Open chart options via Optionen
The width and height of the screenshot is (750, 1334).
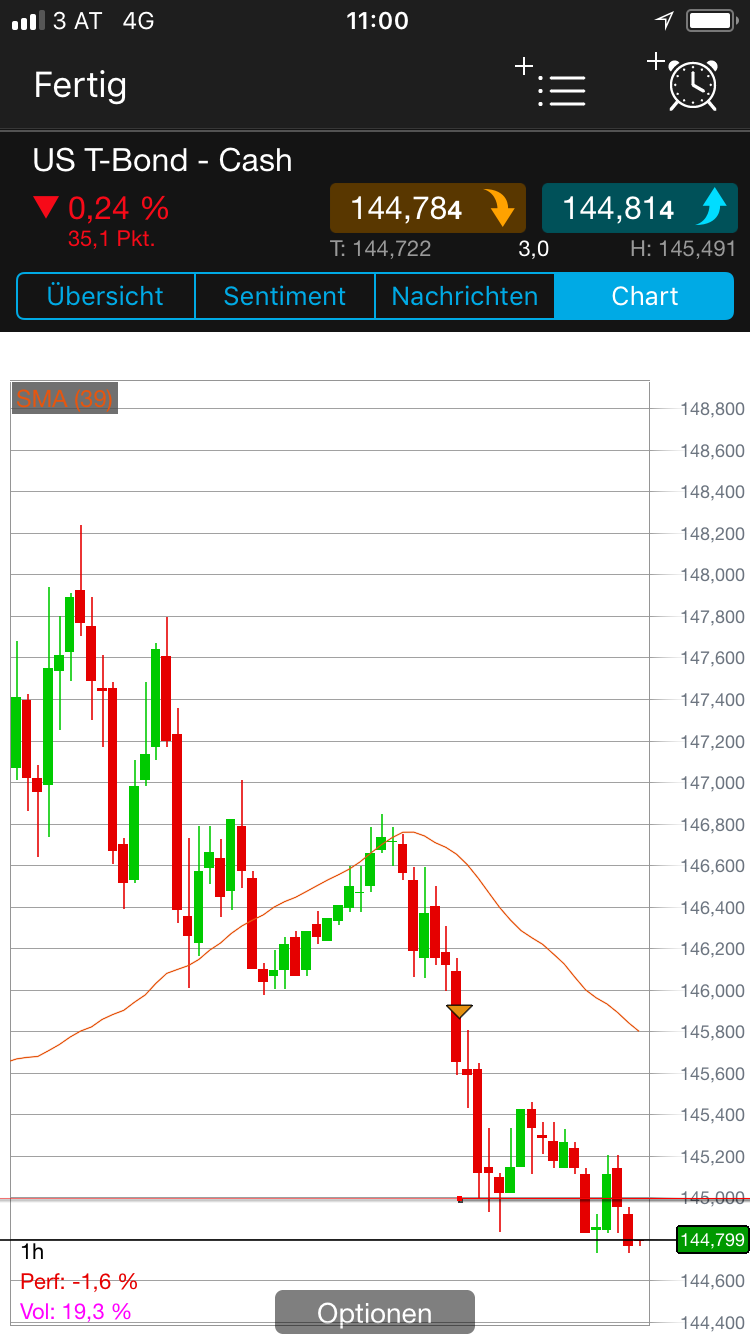374,1312
